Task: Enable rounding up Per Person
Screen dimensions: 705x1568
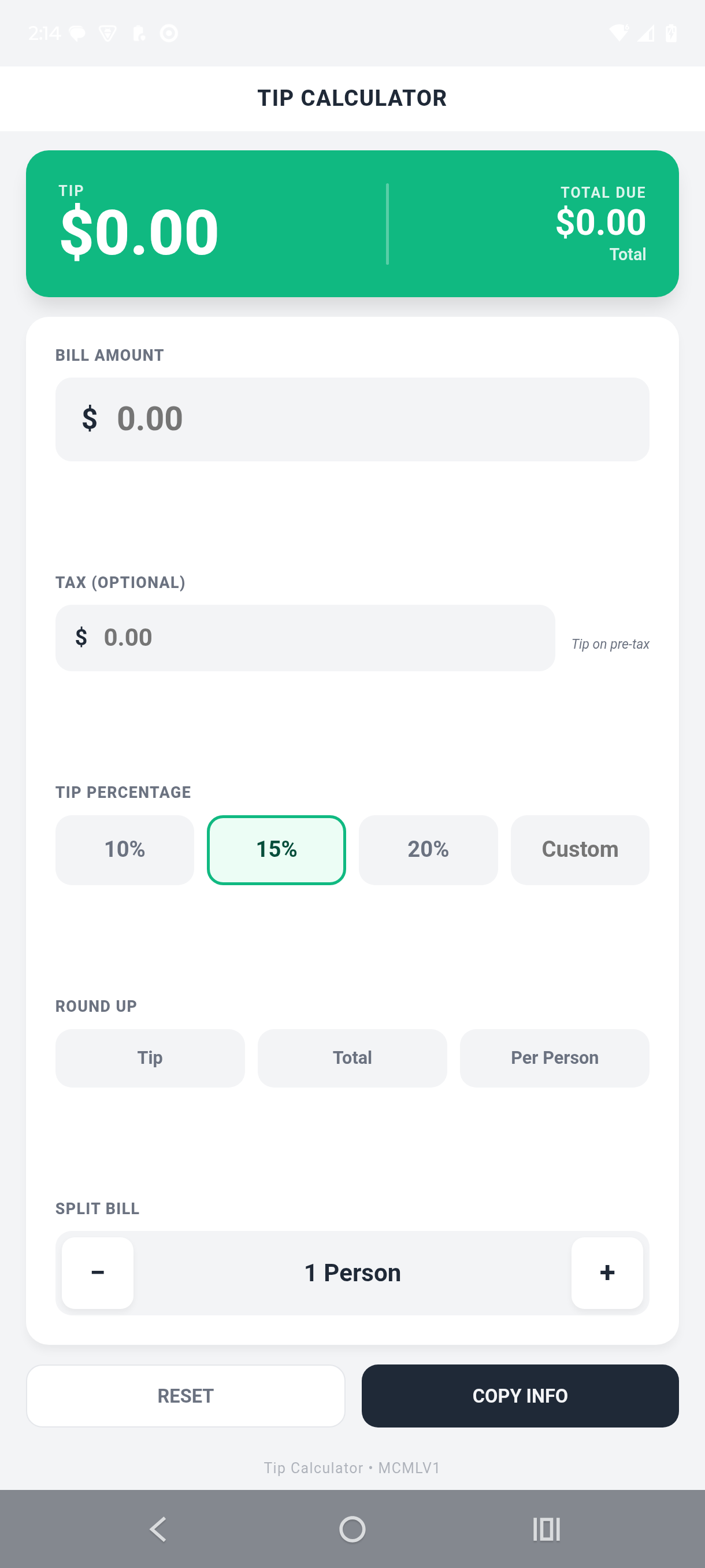Action: pos(554,1058)
